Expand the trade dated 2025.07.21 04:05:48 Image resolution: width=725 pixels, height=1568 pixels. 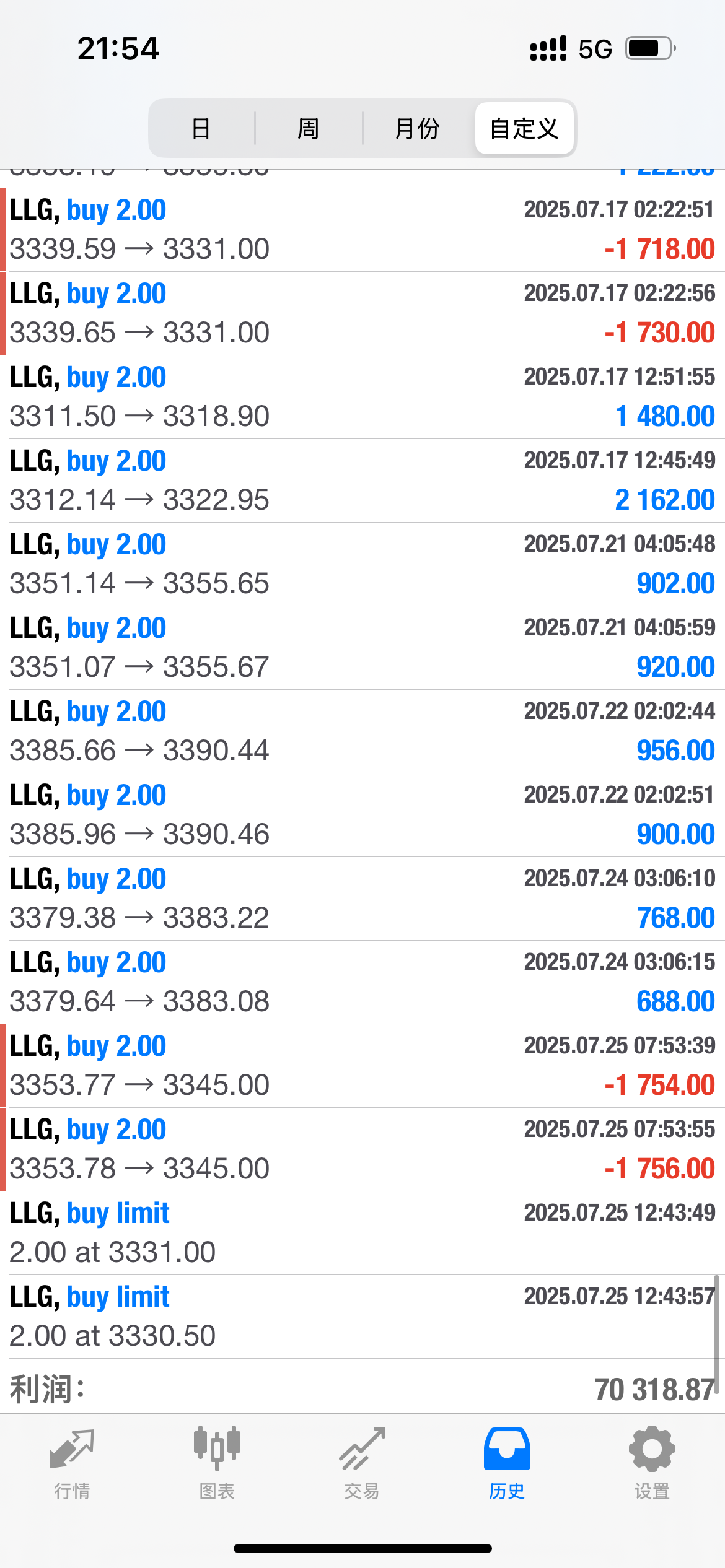(x=362, y=564)
